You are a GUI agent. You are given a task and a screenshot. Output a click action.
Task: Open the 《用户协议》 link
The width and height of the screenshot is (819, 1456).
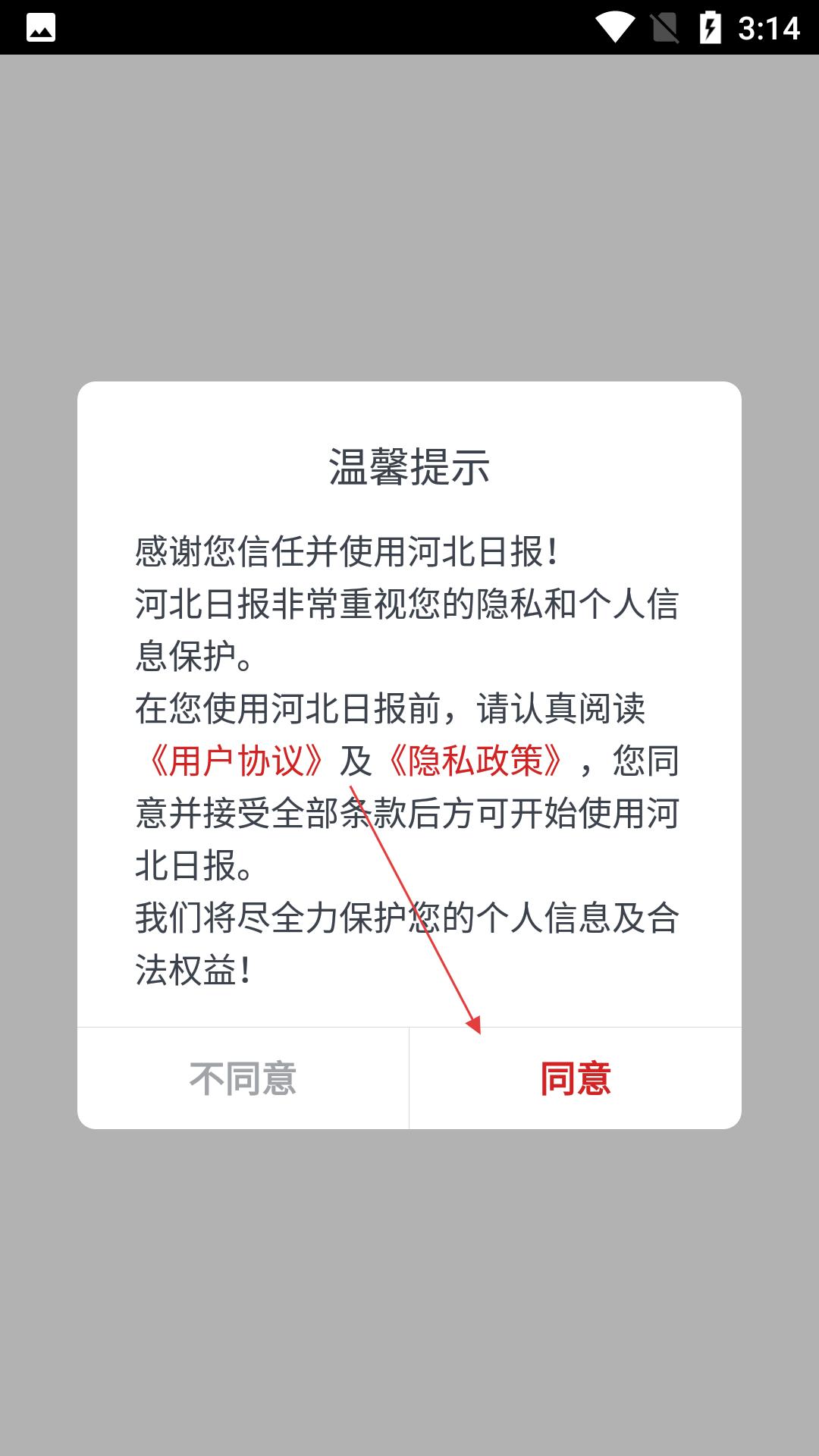pyautogui.click(x=237, y=761)
